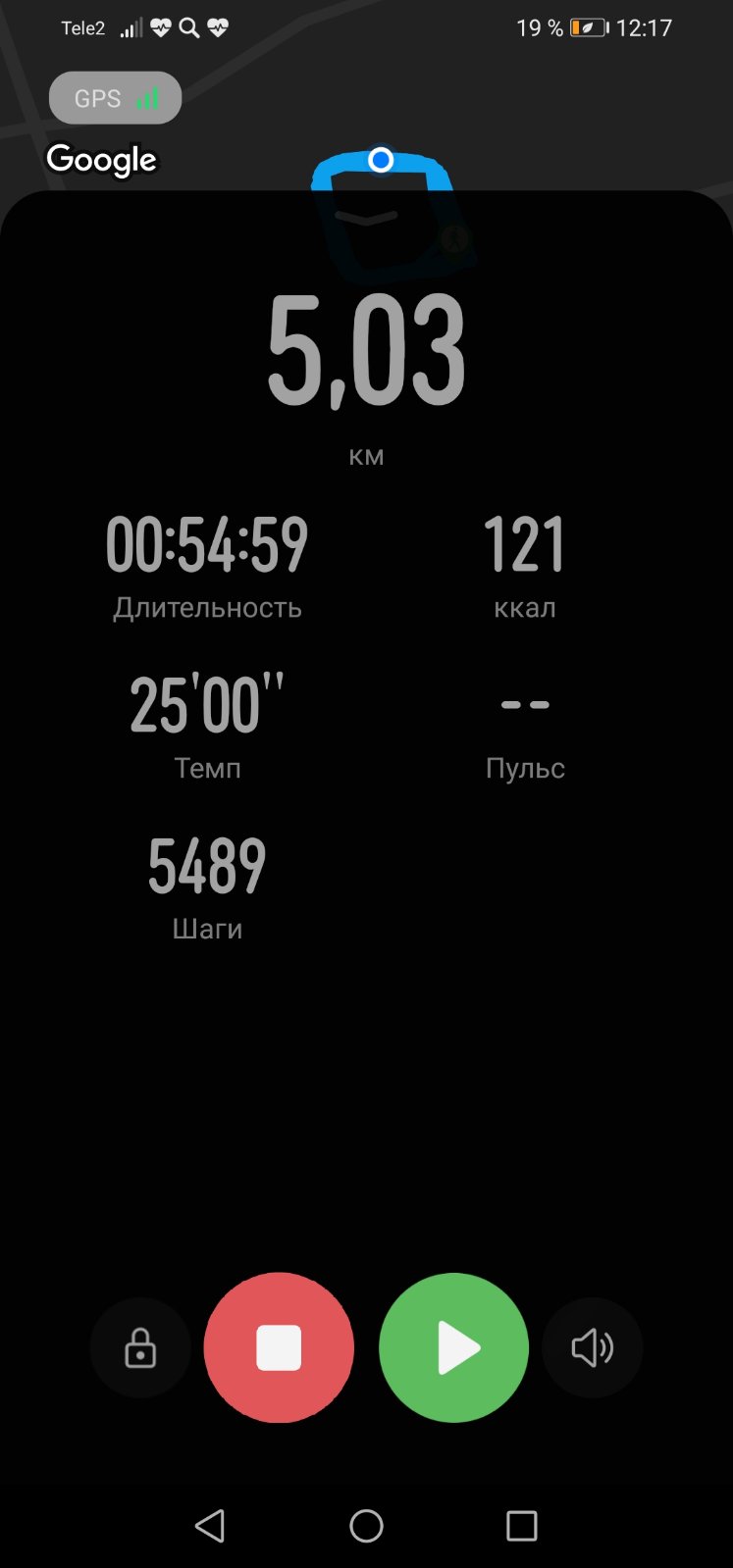This screenshot has height=1568, width=733.
Task: Go back using the system back button
Action: click(210, 1525)
